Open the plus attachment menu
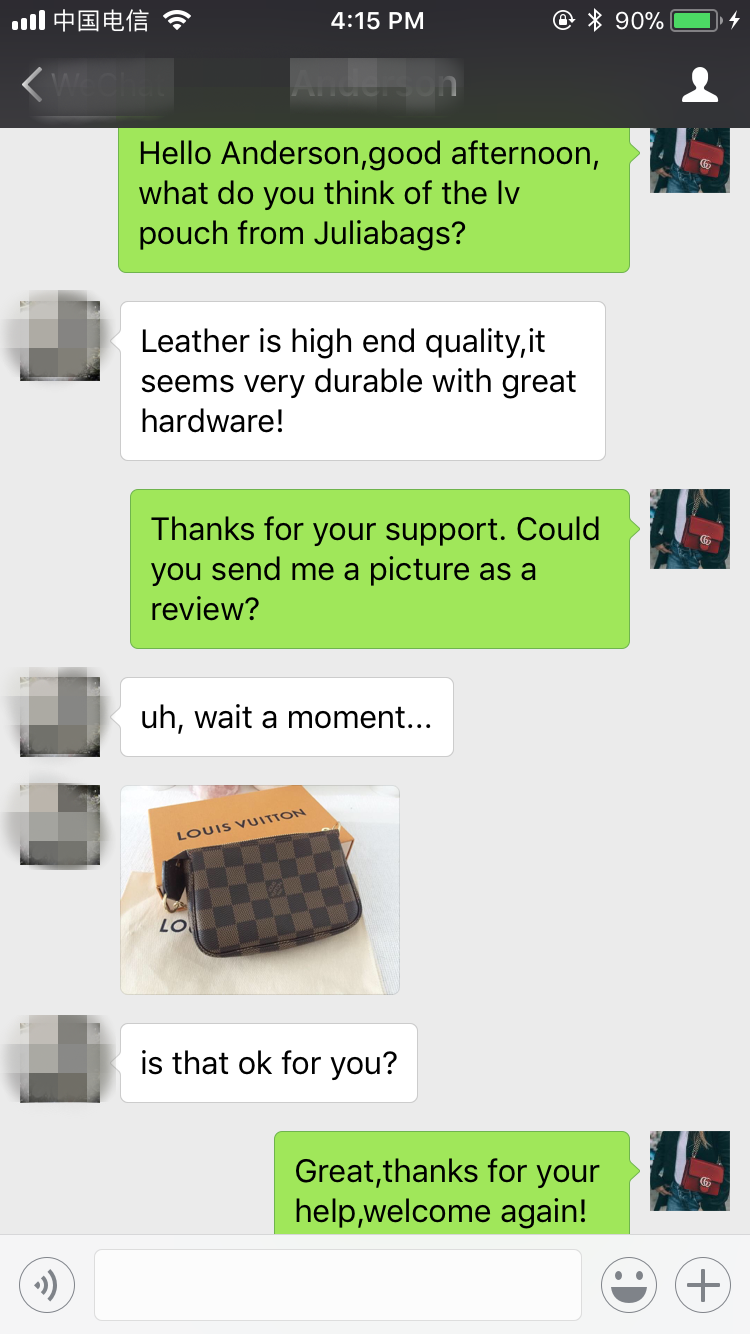Image resolution: width=750 pixels, height=1334 pixels. click(x=704, y=1284)
